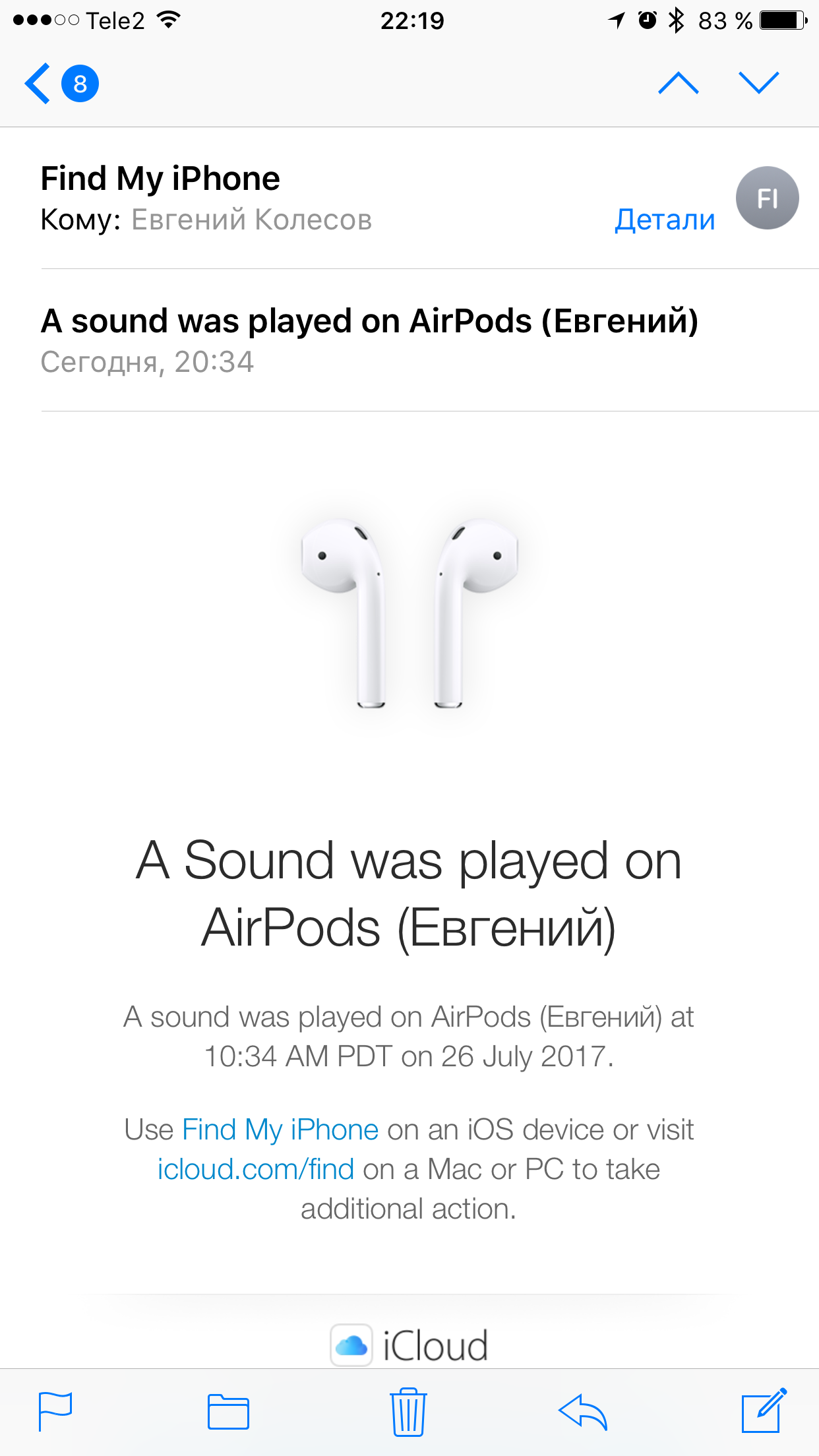
Task: Jump to the next message
Action: pyautogui.click(x=759, y=83)
